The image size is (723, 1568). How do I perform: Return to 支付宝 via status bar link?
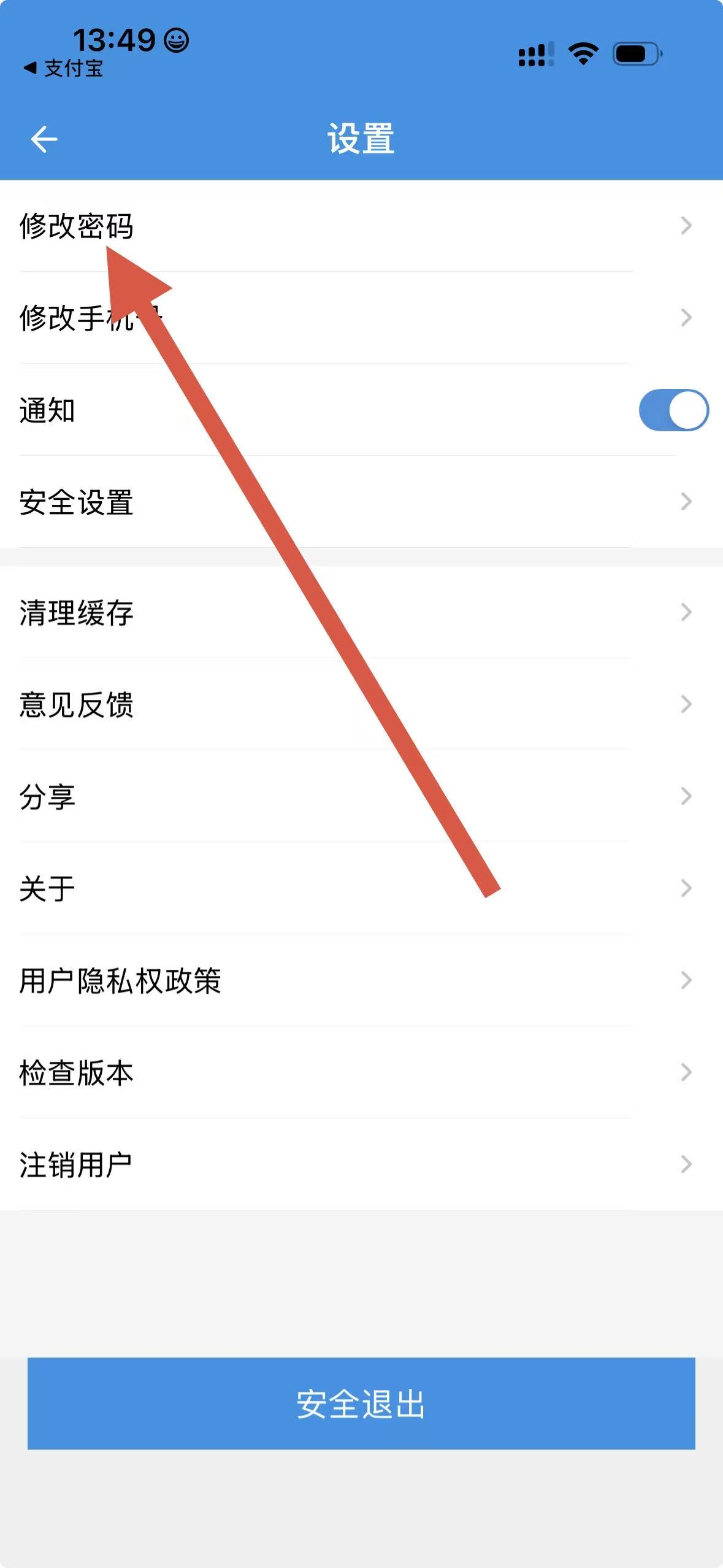[64, 68]
